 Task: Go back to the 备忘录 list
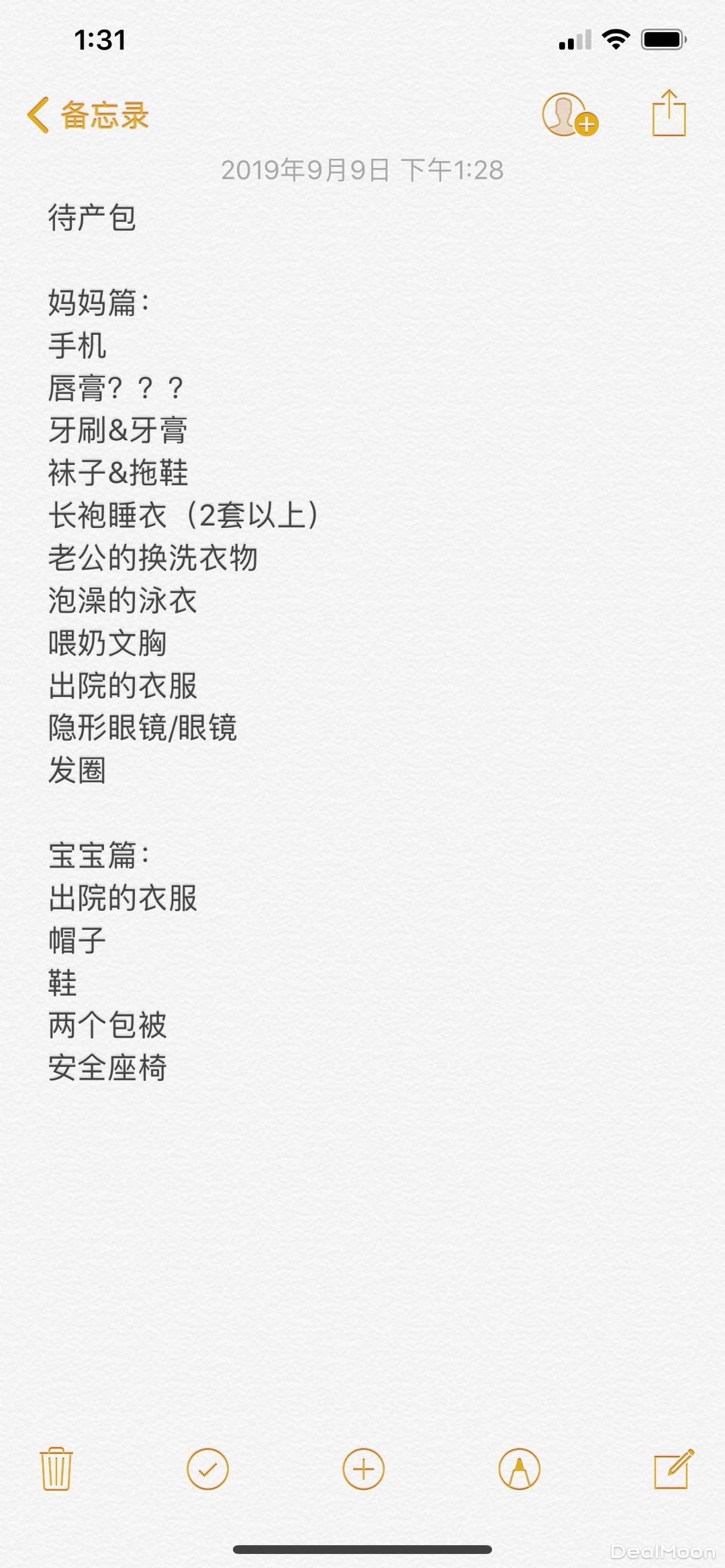pos(88,115)
